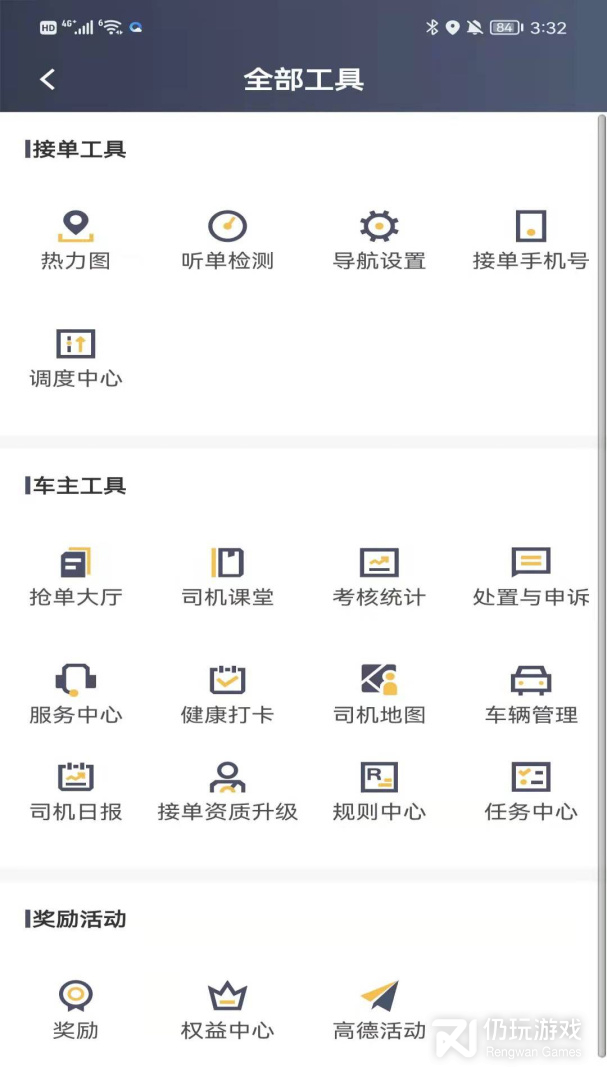Open 健康打卡 health check-in
The height and width of the screenshot is (1080, 607).
(x=227, y=694)
